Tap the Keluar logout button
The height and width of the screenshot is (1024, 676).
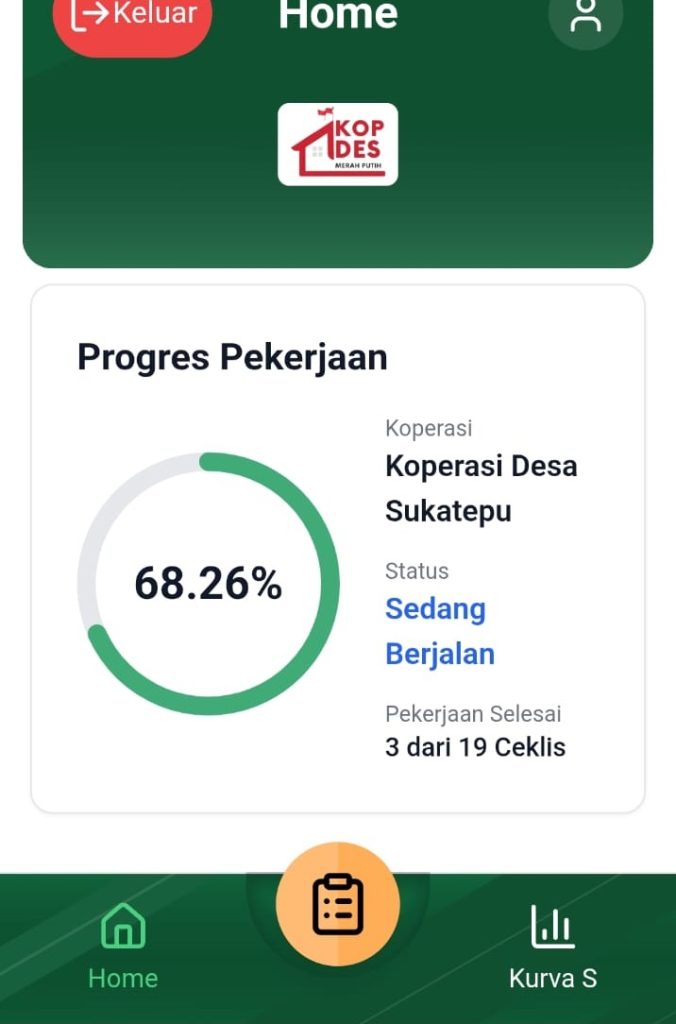132,18
